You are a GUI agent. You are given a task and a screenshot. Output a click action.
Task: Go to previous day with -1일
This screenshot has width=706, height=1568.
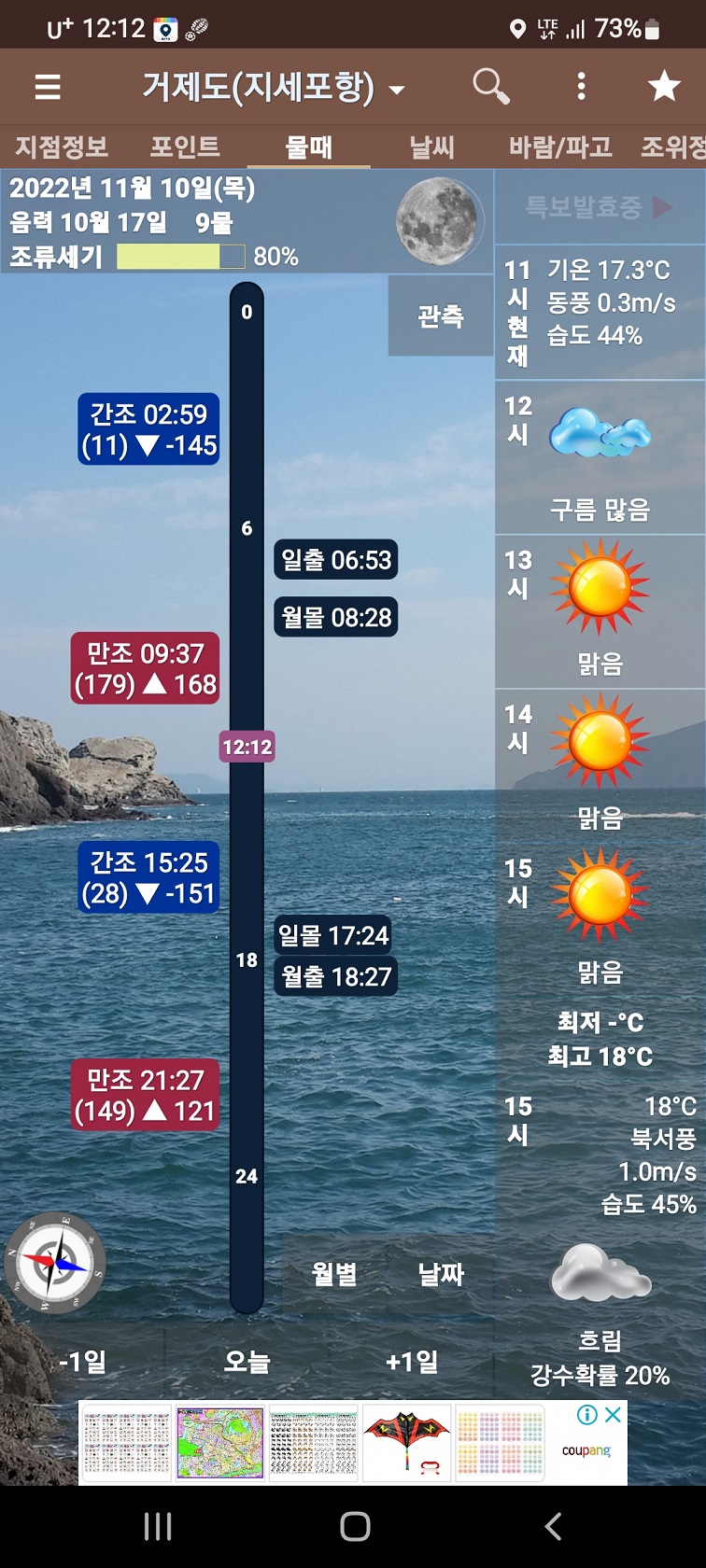(x=82, y=1362)
